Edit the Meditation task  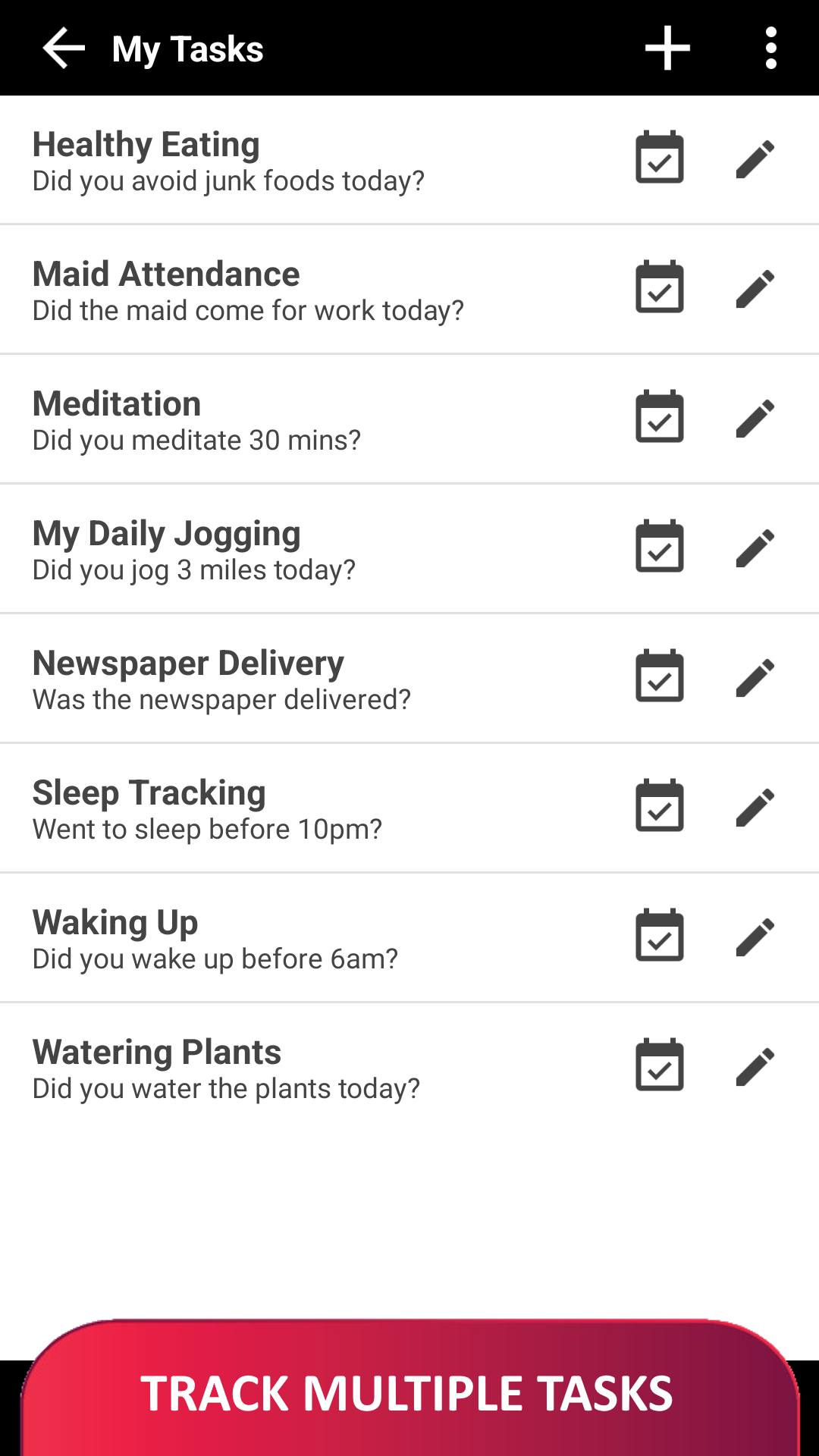point(755,419)
